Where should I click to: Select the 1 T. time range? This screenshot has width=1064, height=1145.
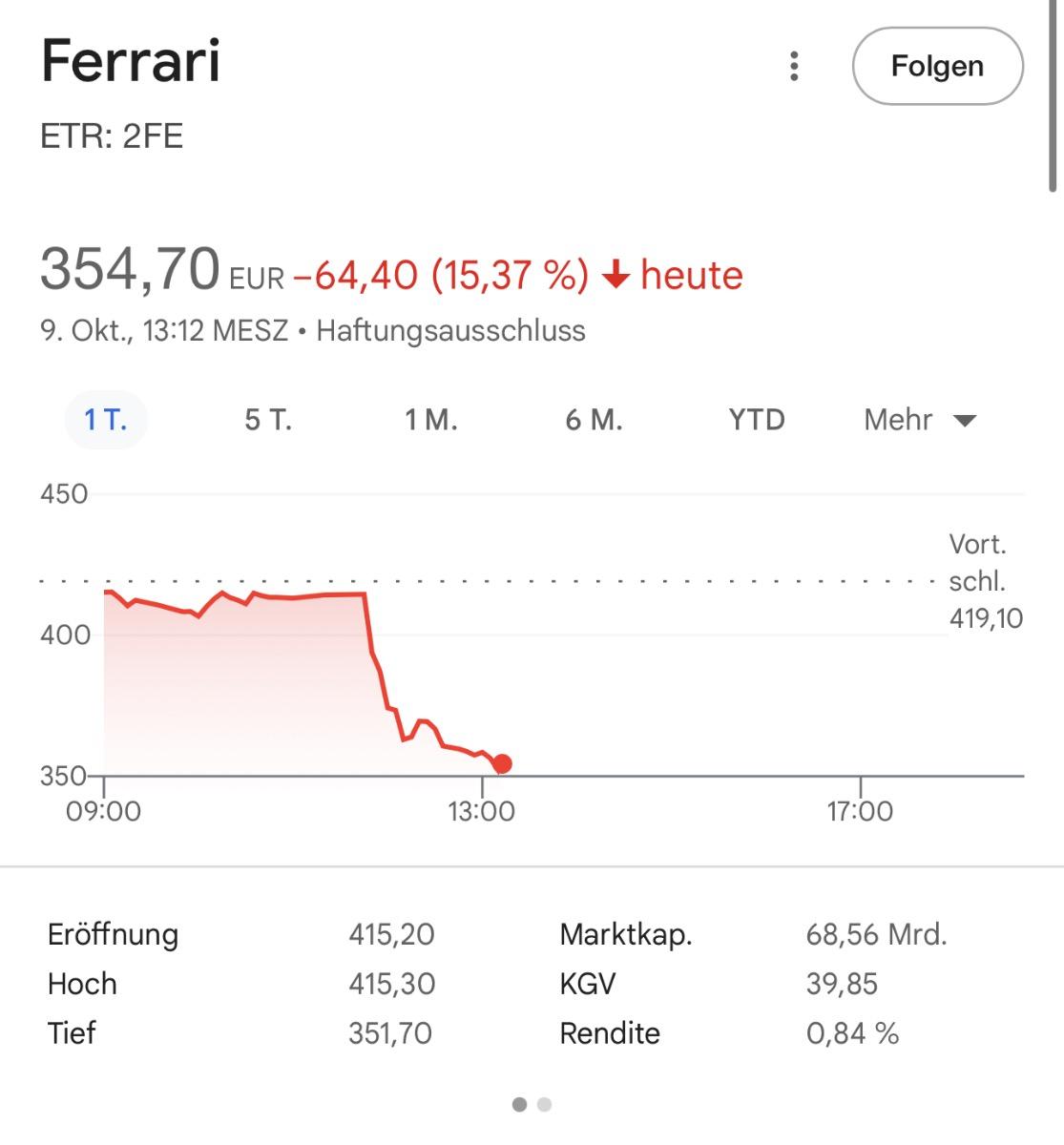point(105,420)
